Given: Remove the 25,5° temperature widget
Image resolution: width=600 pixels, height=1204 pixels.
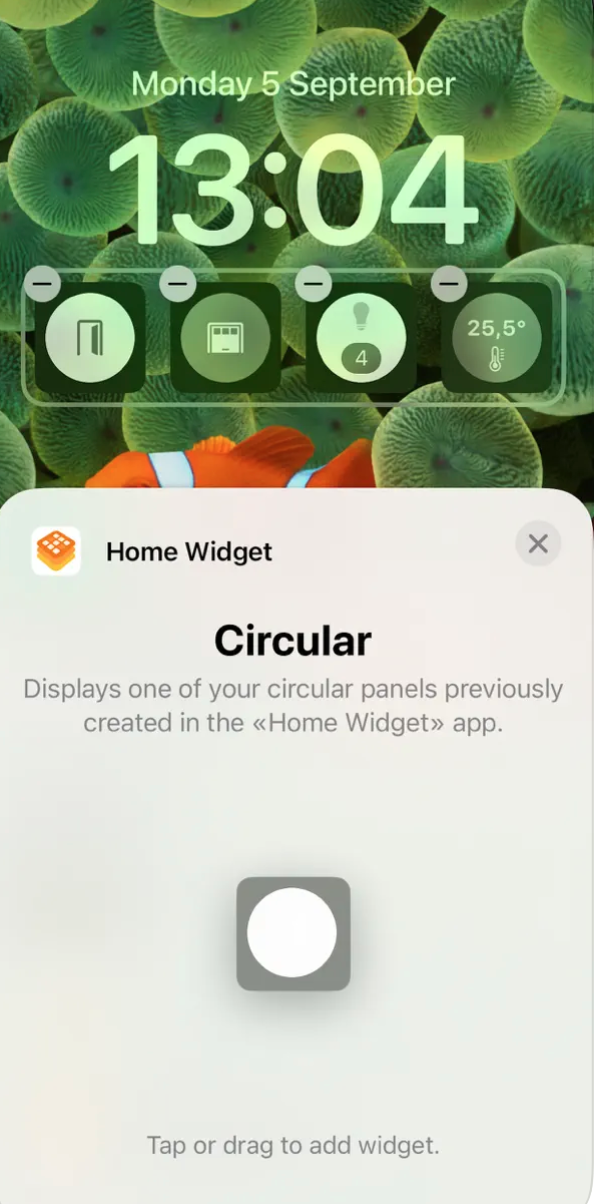Looking at the screenshot, I should coord(449,285).
